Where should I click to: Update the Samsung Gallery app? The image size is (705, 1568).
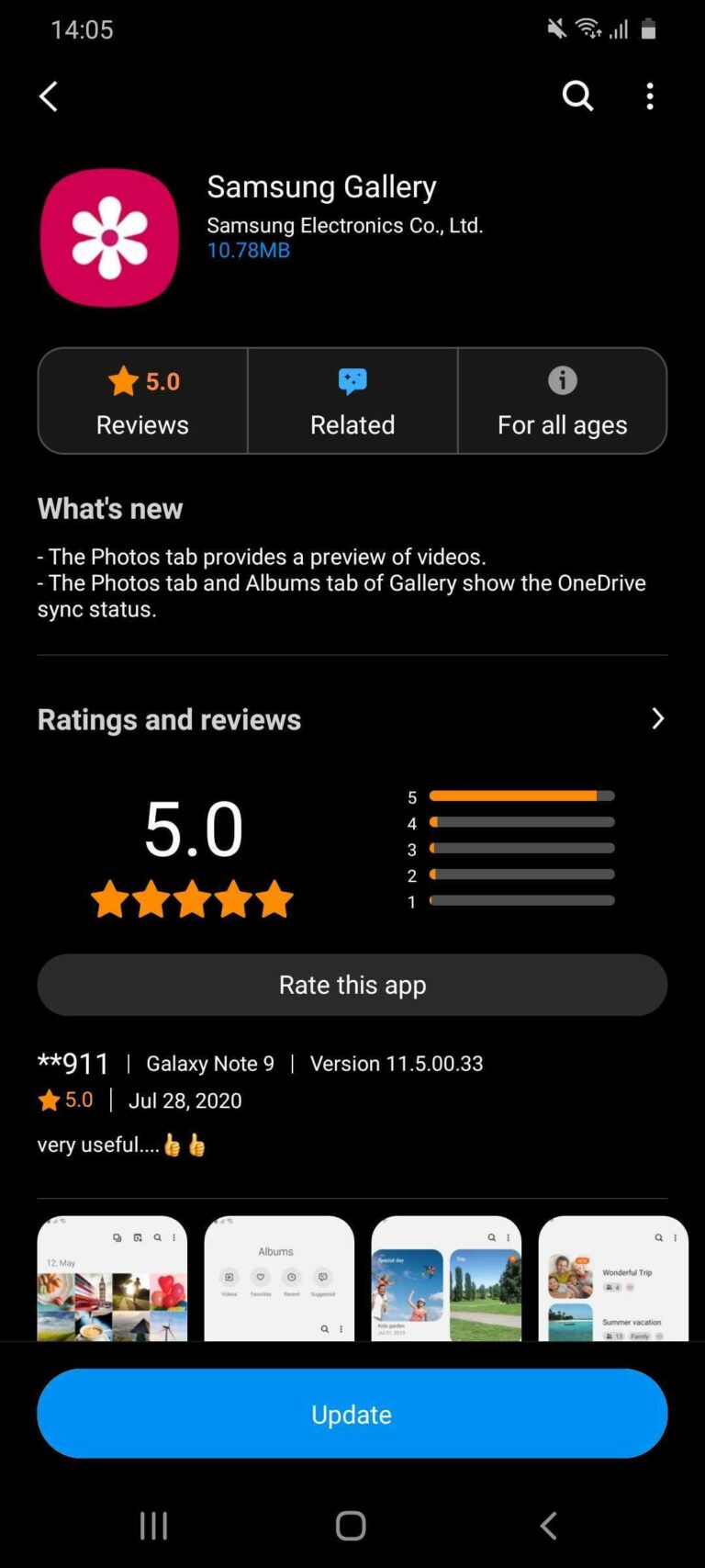[x=352, y=1414]
